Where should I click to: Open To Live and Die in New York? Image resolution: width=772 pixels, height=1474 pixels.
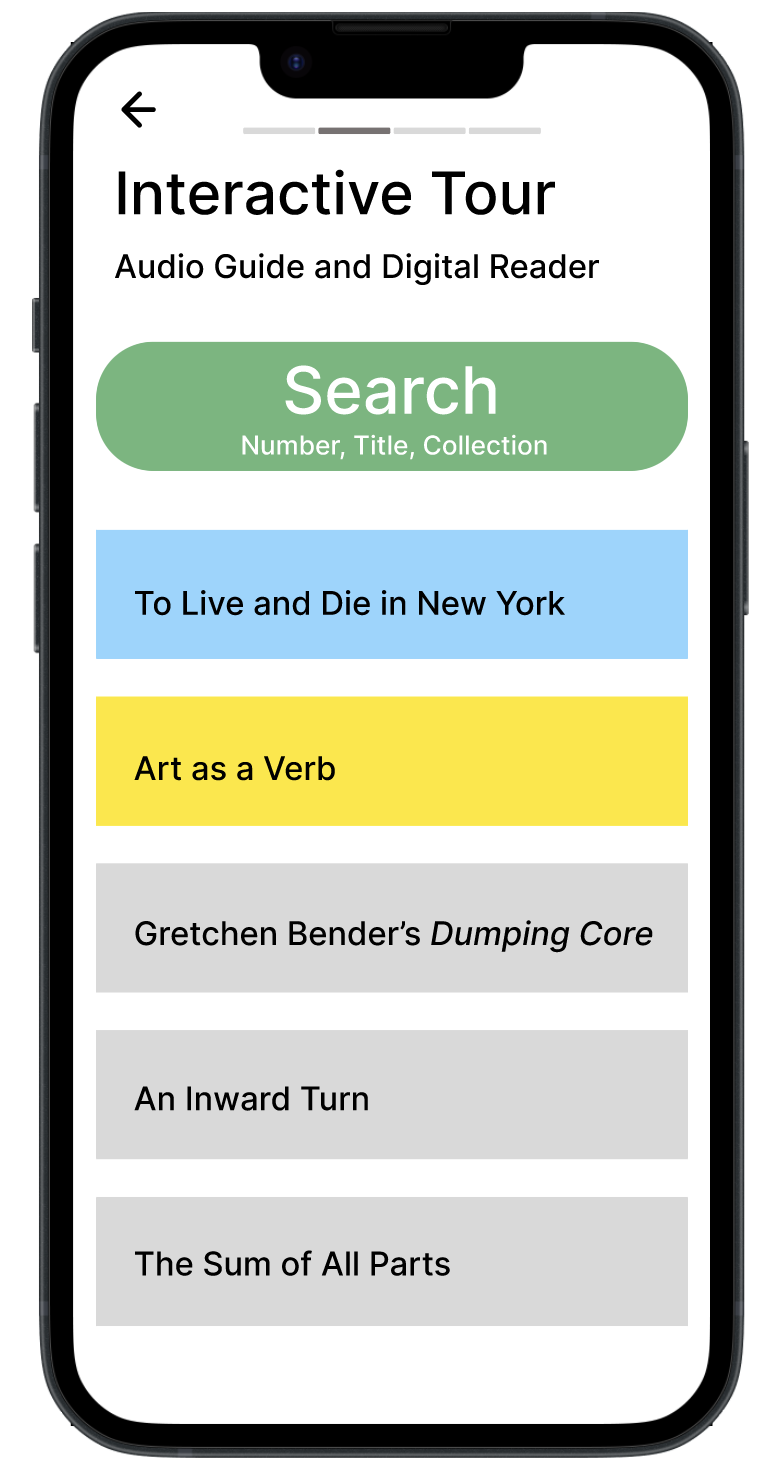[x=391, y=594]
